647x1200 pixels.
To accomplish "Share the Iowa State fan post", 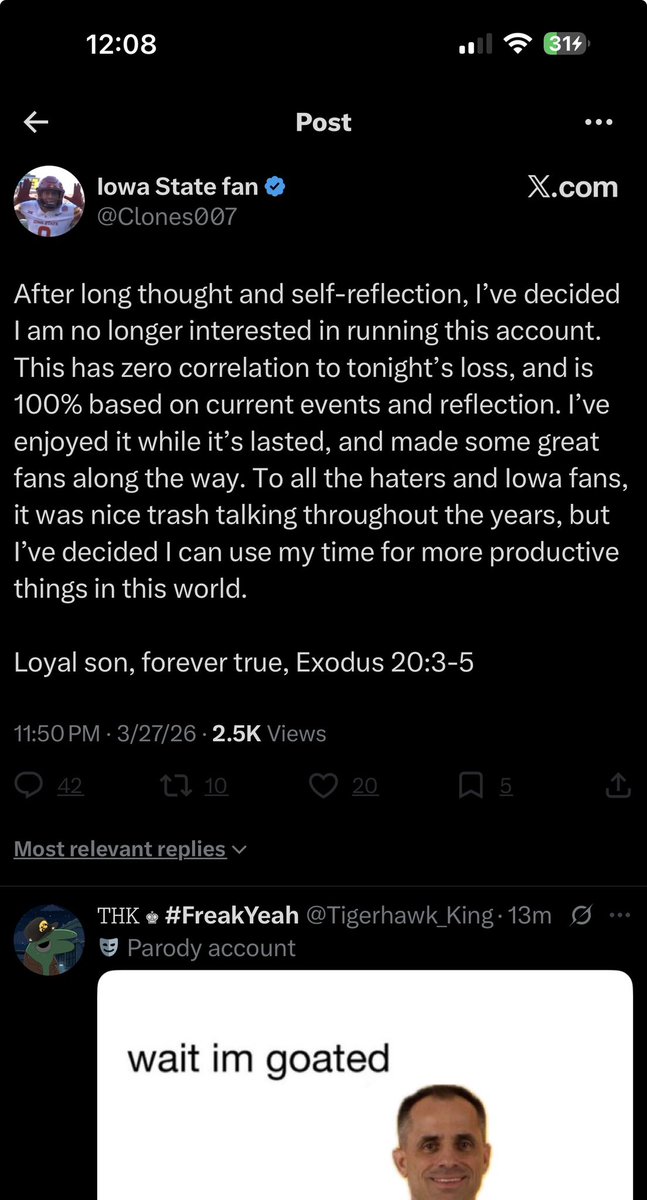I will click(619, 786).
